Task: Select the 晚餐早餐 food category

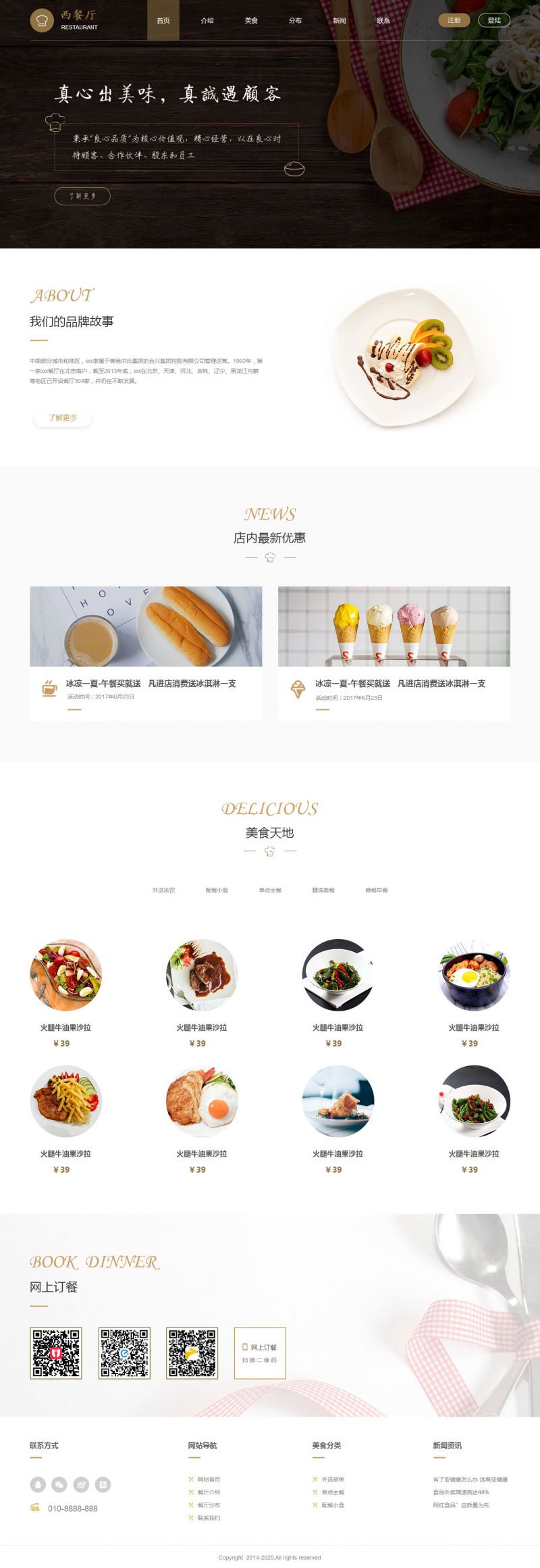Action: coord(377,890)
